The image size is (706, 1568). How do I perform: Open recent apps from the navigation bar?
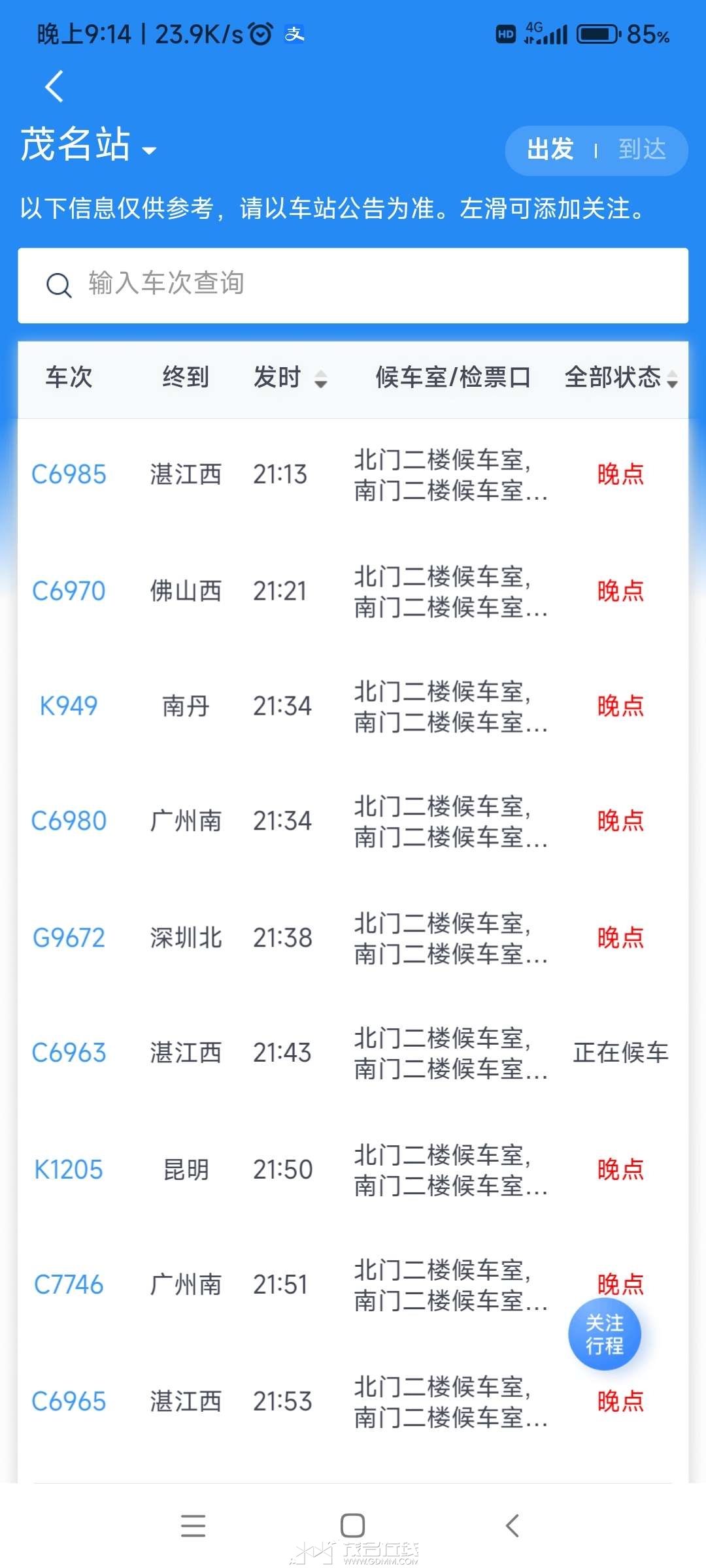click(193, 1526)
